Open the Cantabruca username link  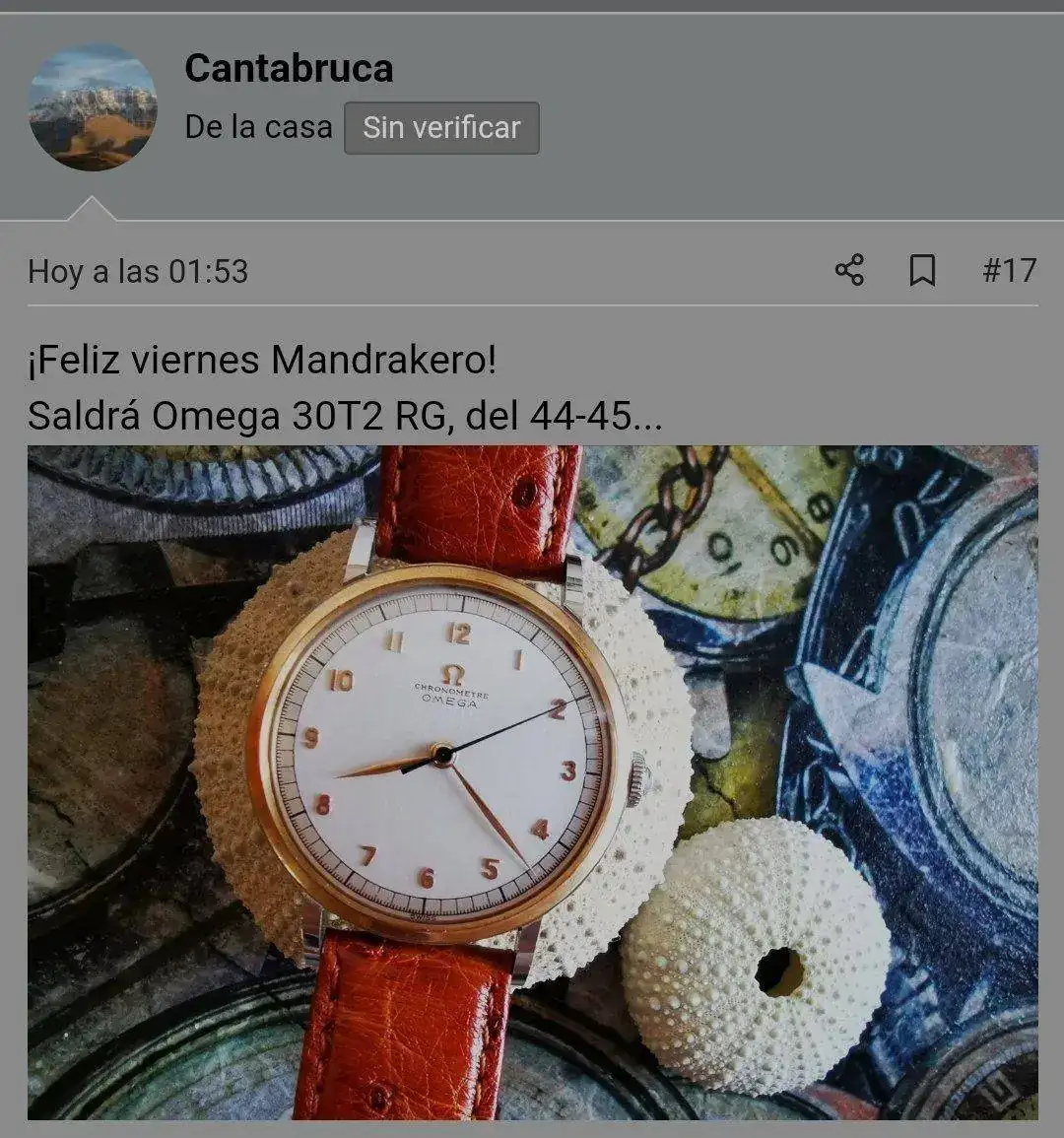289,68
